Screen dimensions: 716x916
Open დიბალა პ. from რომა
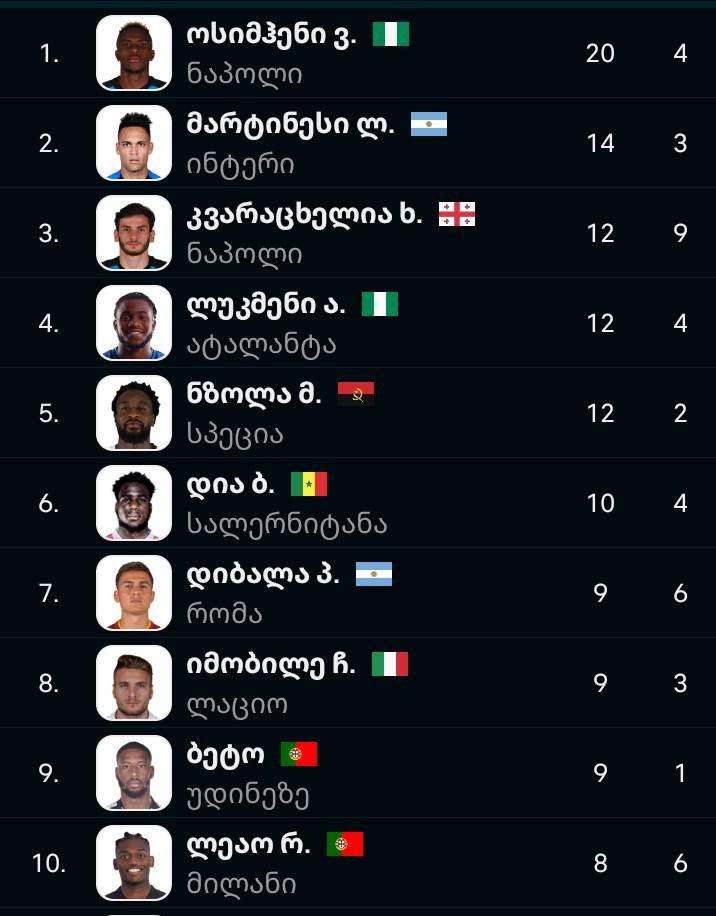click(x=262, y=593)
